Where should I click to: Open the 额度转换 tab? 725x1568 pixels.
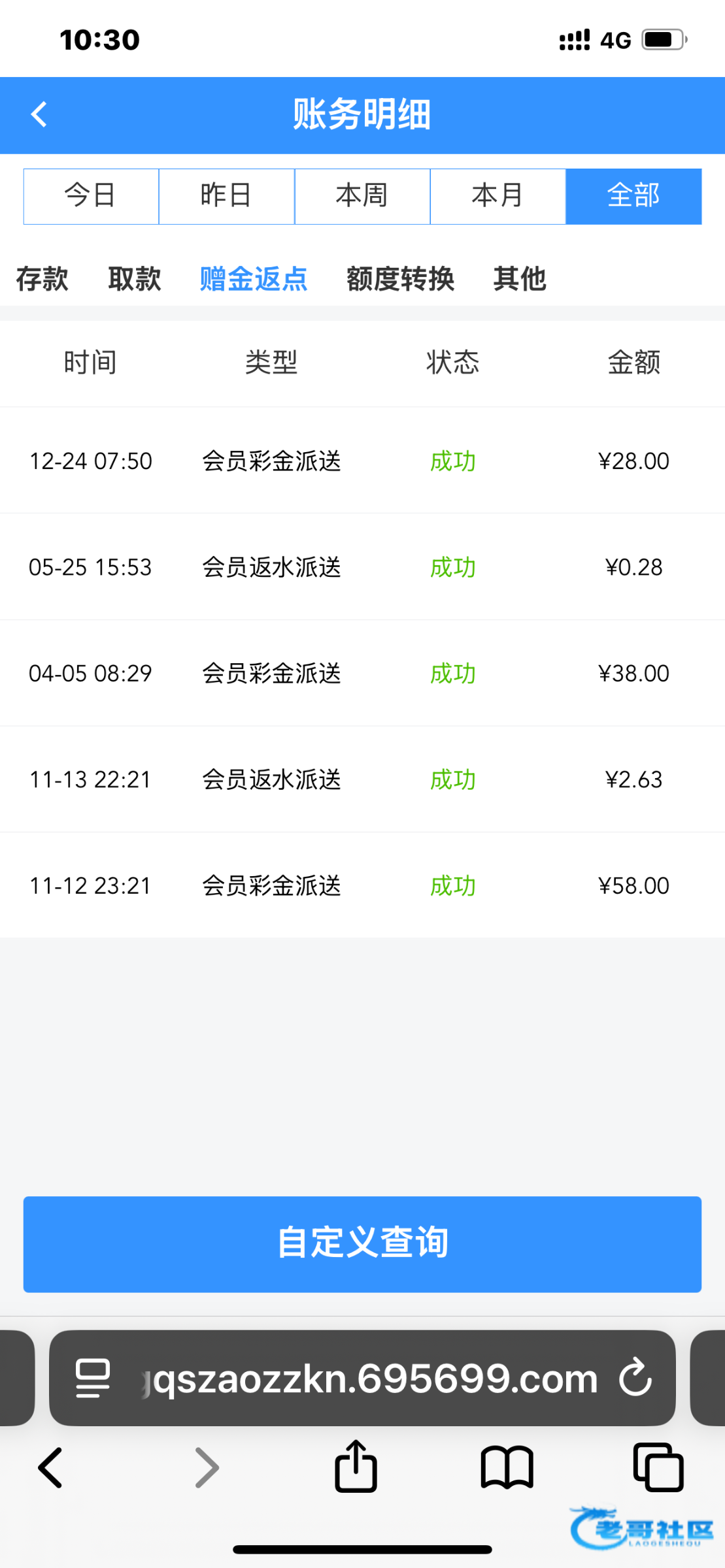400,279
